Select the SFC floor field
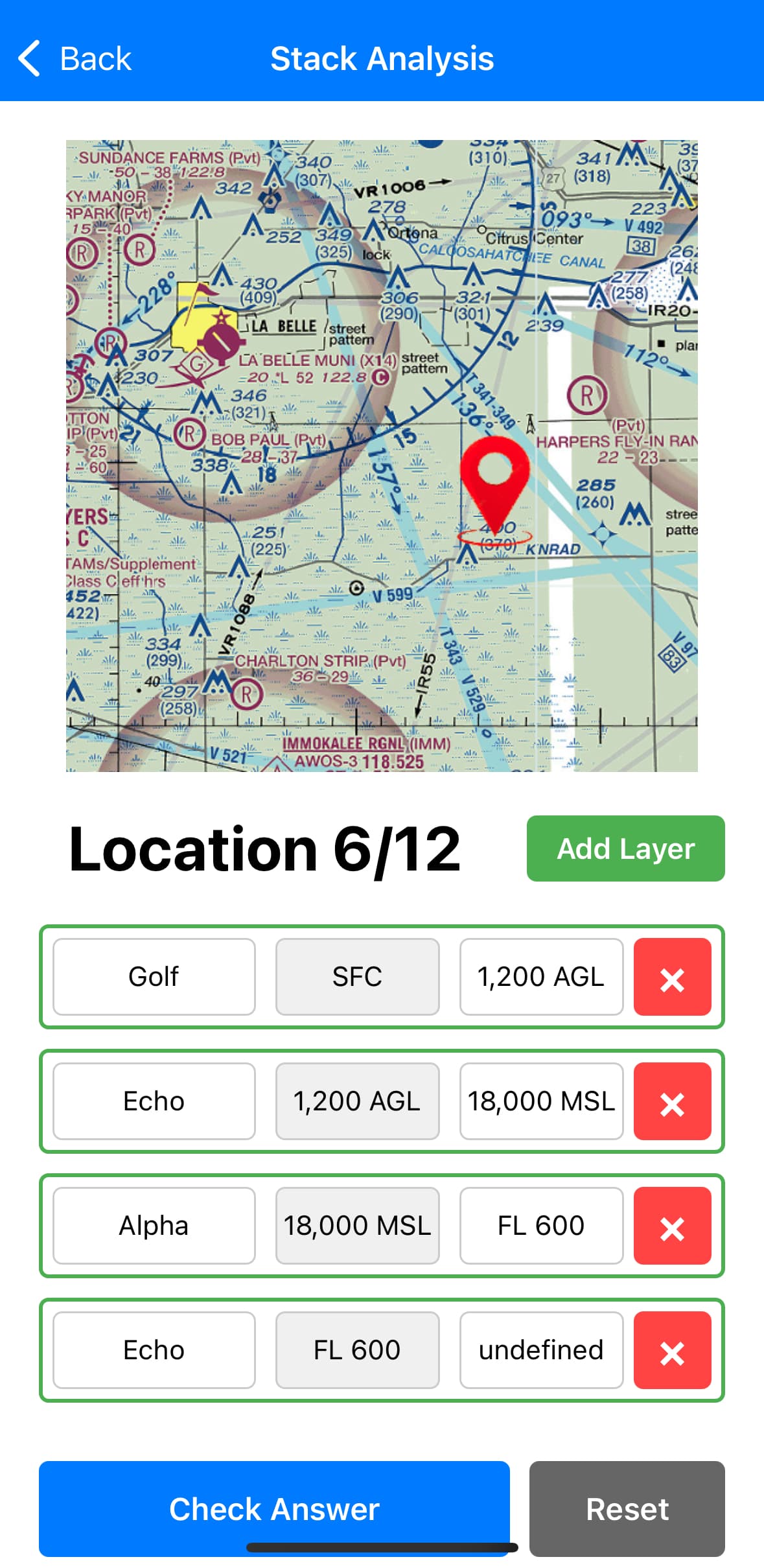This screenshot has width=764, height=1568. click(357, 976)
